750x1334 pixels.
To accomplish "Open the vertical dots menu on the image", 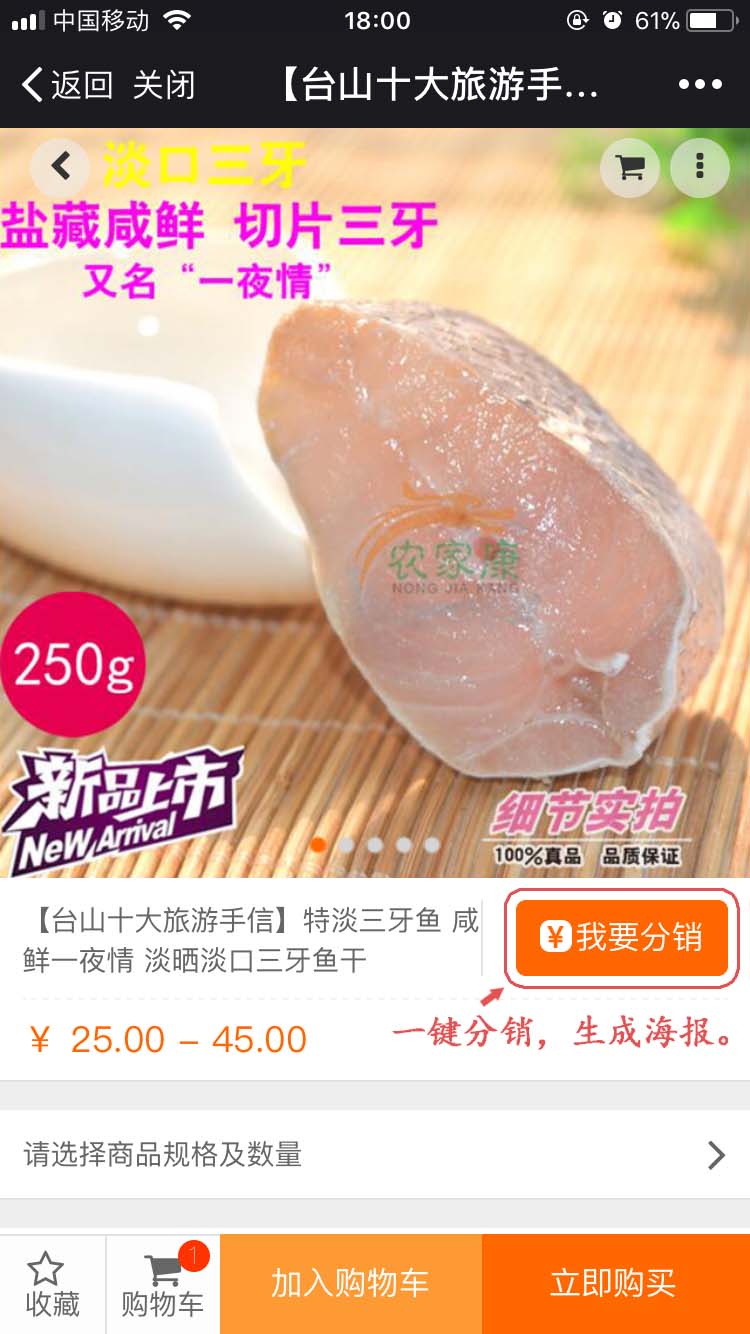I will click(700, 168).
